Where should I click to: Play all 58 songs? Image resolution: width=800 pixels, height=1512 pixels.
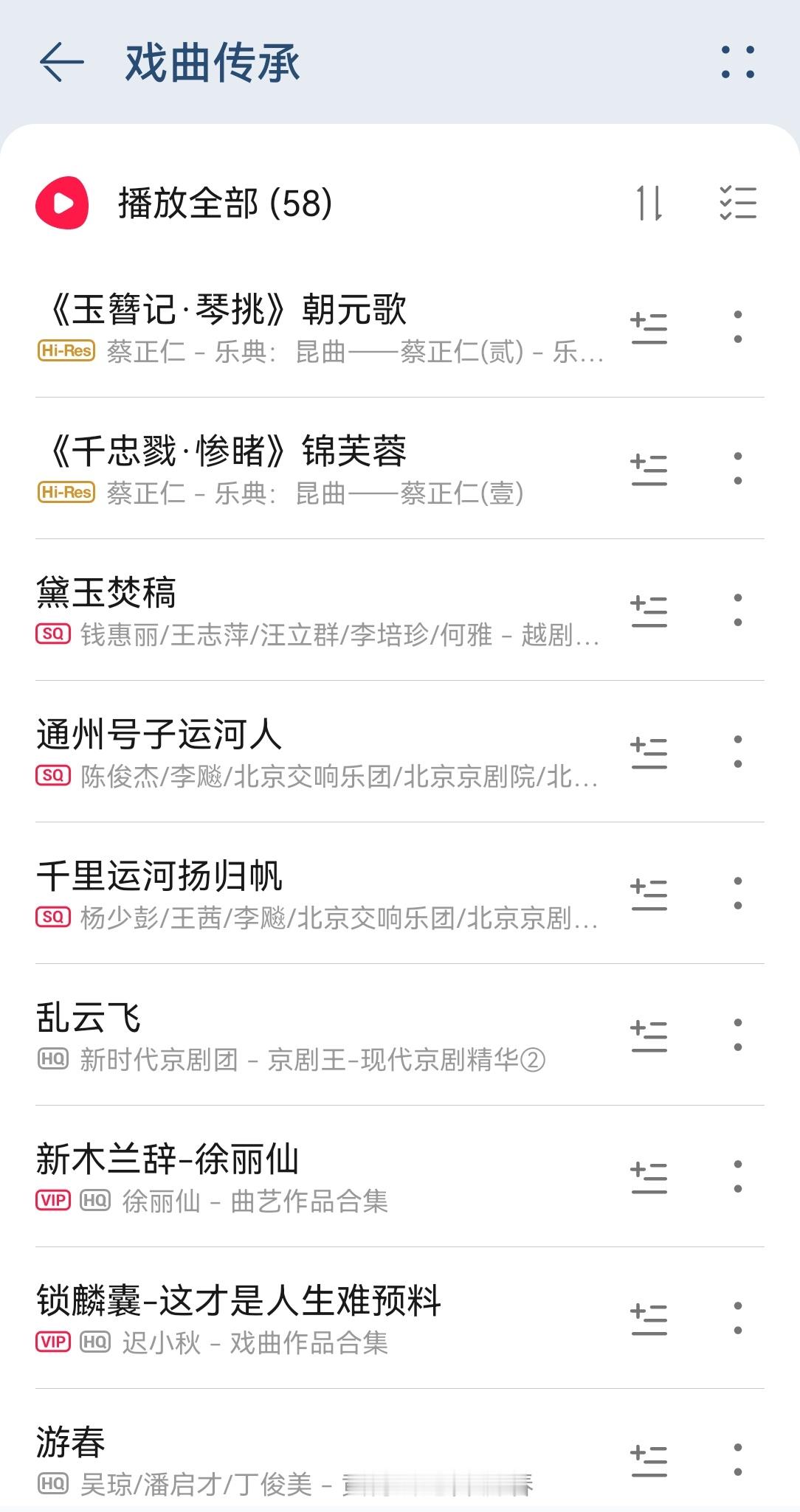tap(185, 203)
